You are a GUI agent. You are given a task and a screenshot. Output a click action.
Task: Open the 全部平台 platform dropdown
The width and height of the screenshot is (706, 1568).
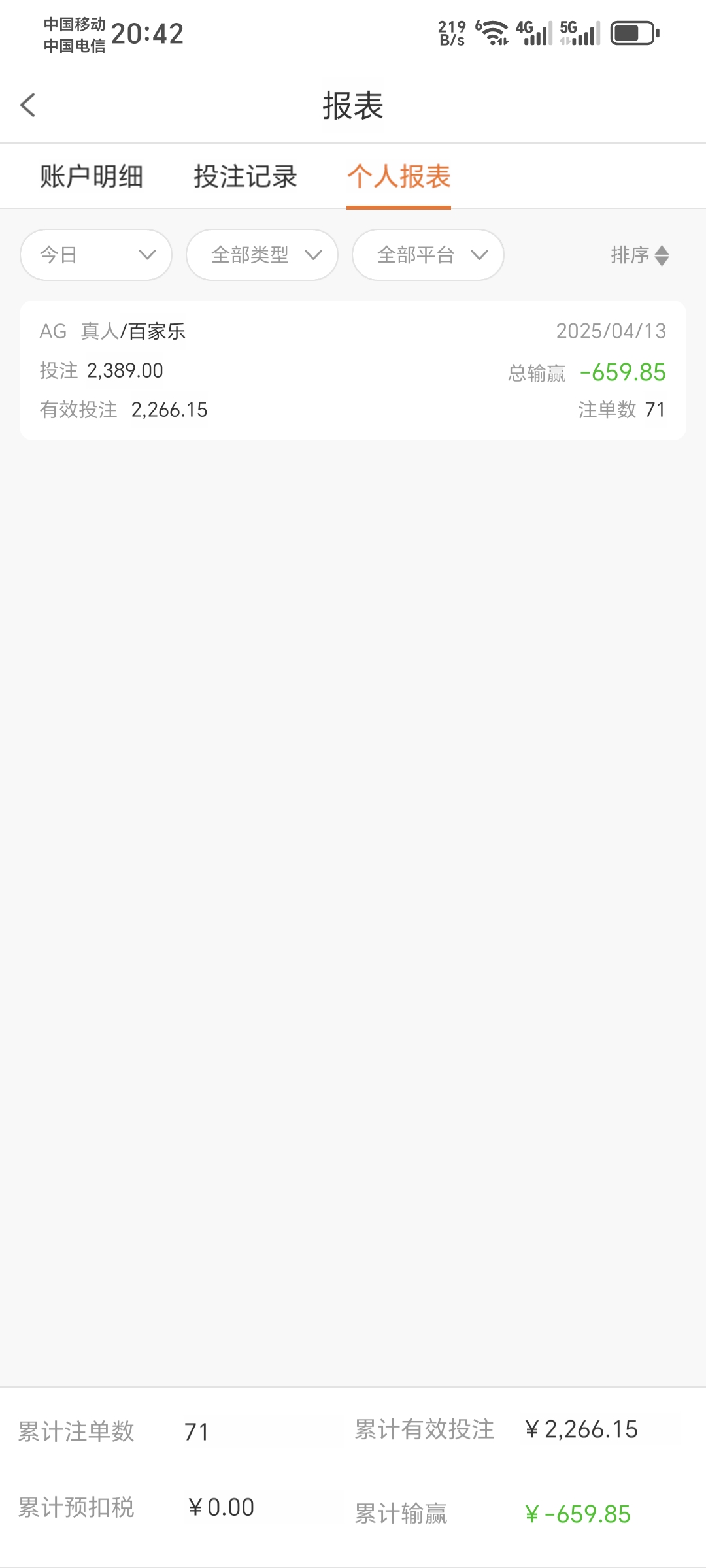pyautogui.click(x=428, y=255)
